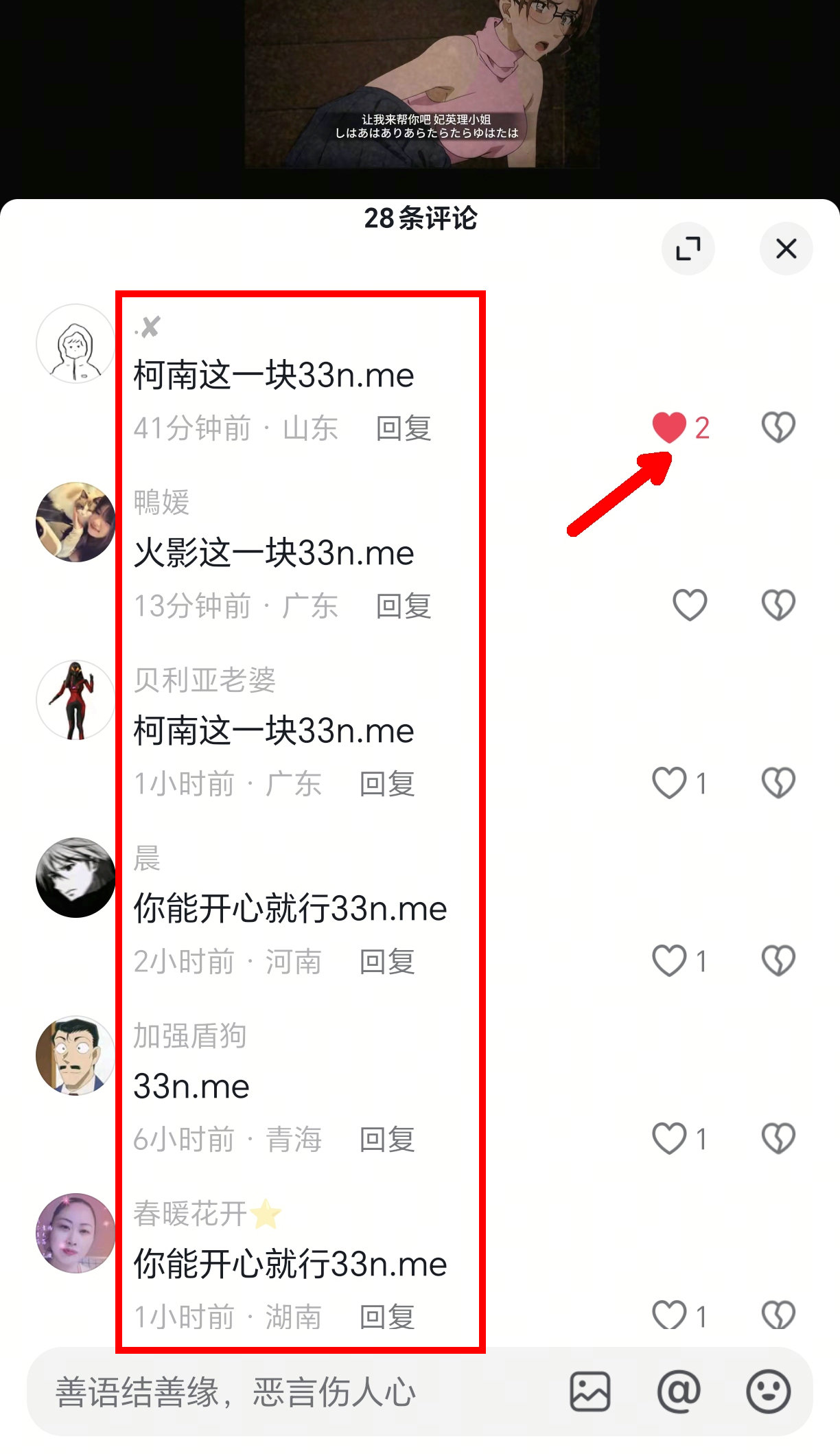This screenshot has width=840, height=1454.
Task: Unlike the comment posted 41分钟前 from 山东
Action: [669, 427]
